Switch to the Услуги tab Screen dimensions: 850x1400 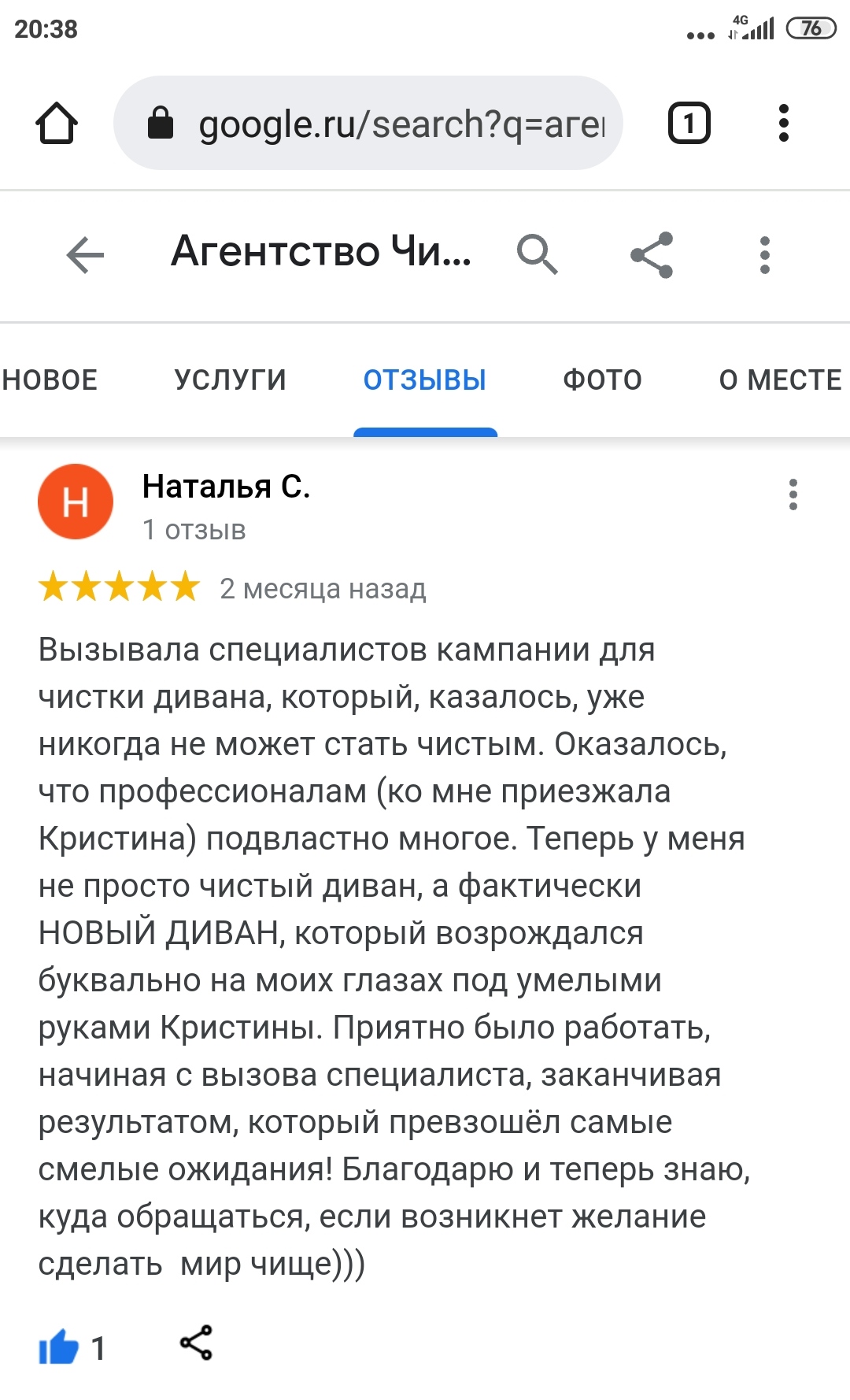pyautogui.click(x=230, y=380)
